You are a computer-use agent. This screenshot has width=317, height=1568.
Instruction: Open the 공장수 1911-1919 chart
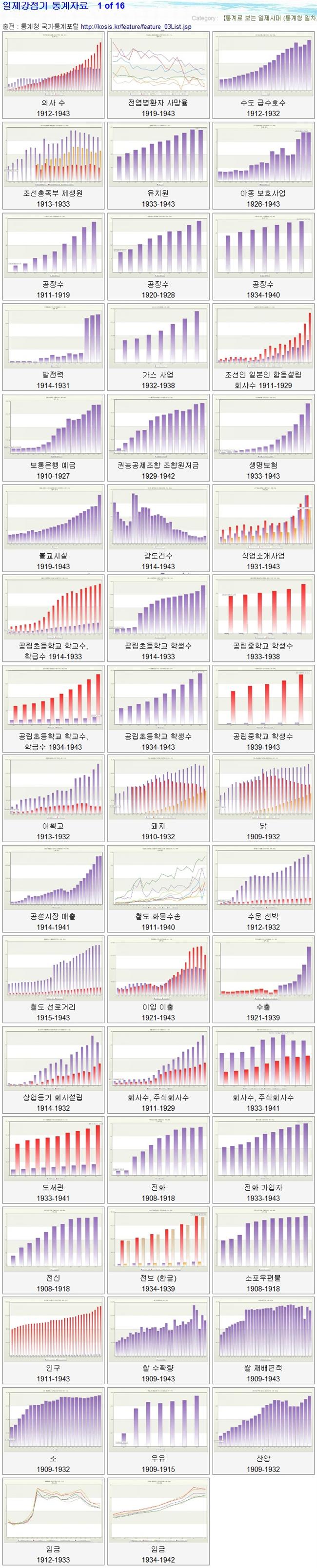click(x=53, y=246)
